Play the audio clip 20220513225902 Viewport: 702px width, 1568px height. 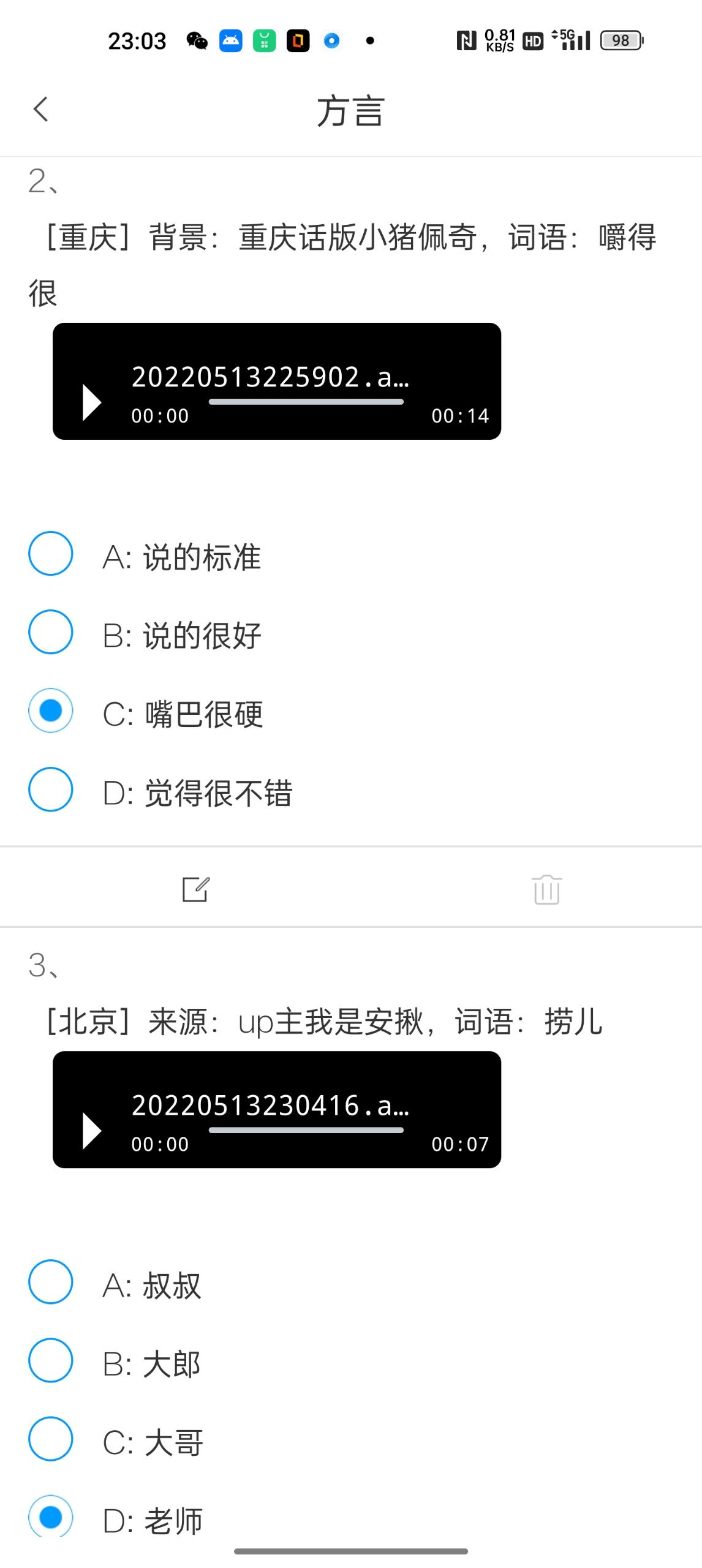(x=92, y=401)
